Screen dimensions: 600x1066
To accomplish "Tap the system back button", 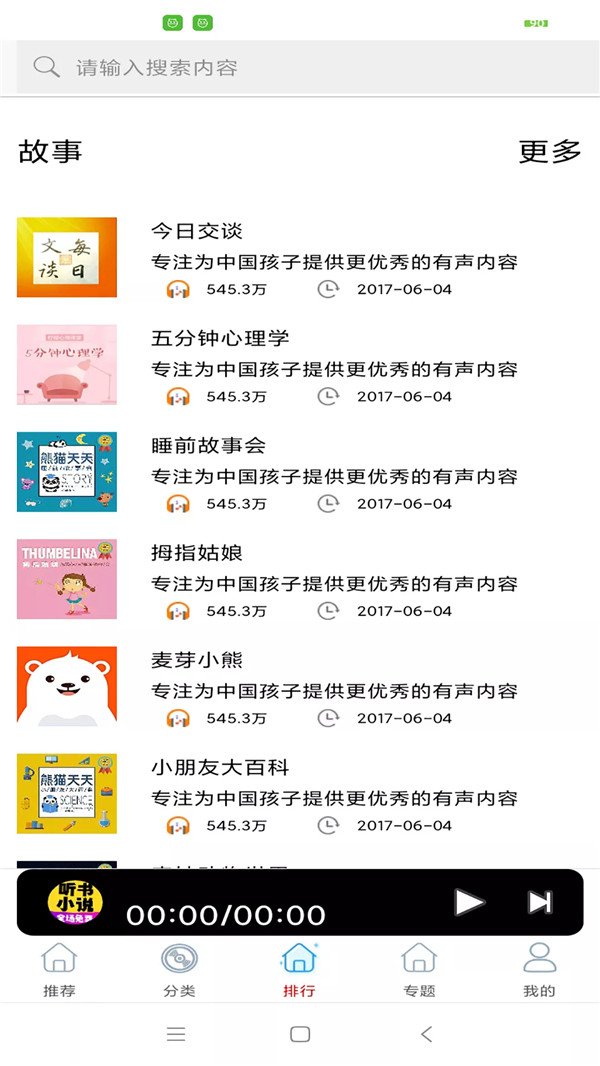I will (427, 1034).
